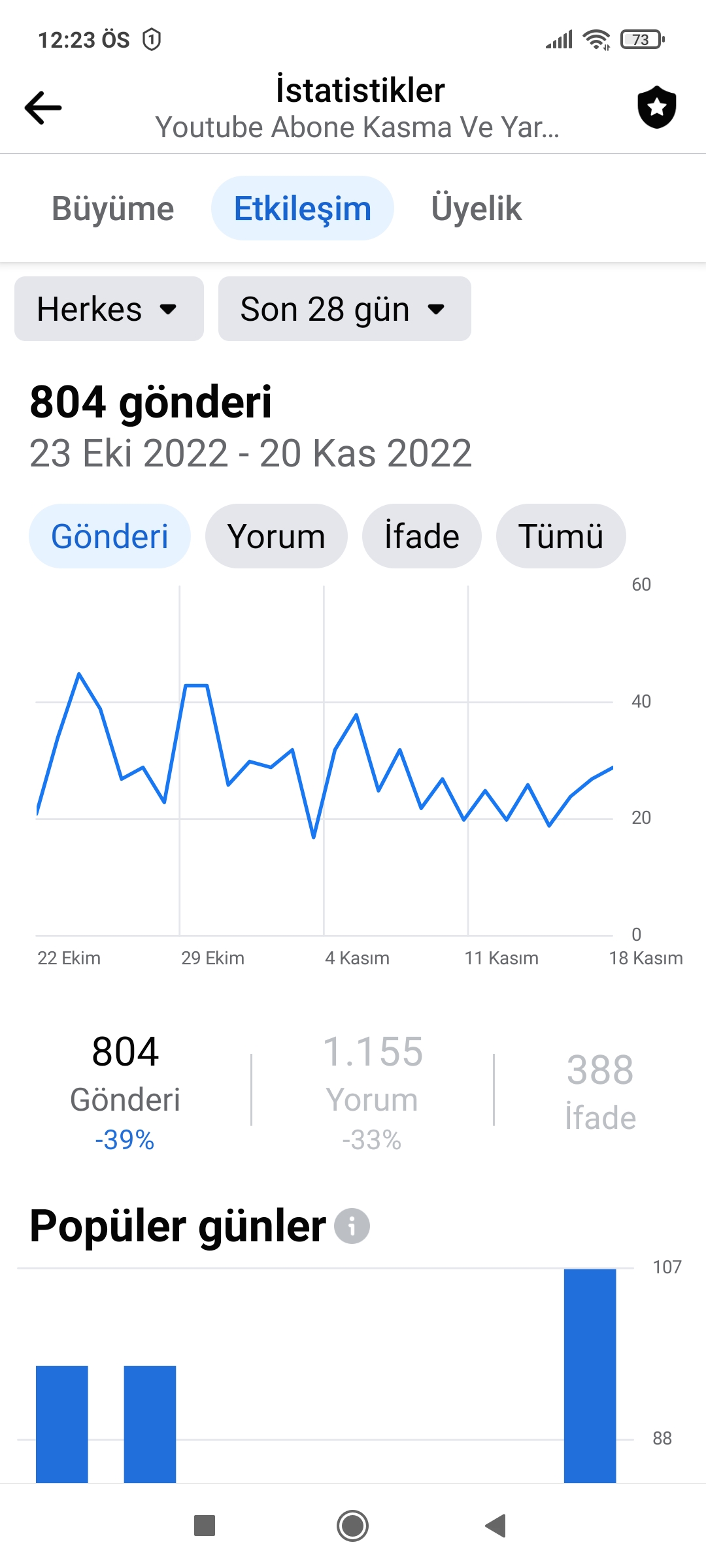The height and width of the screenshot is (1568, 706).
Task: Select the 388 İfade stat
Action: point(600,1092)
